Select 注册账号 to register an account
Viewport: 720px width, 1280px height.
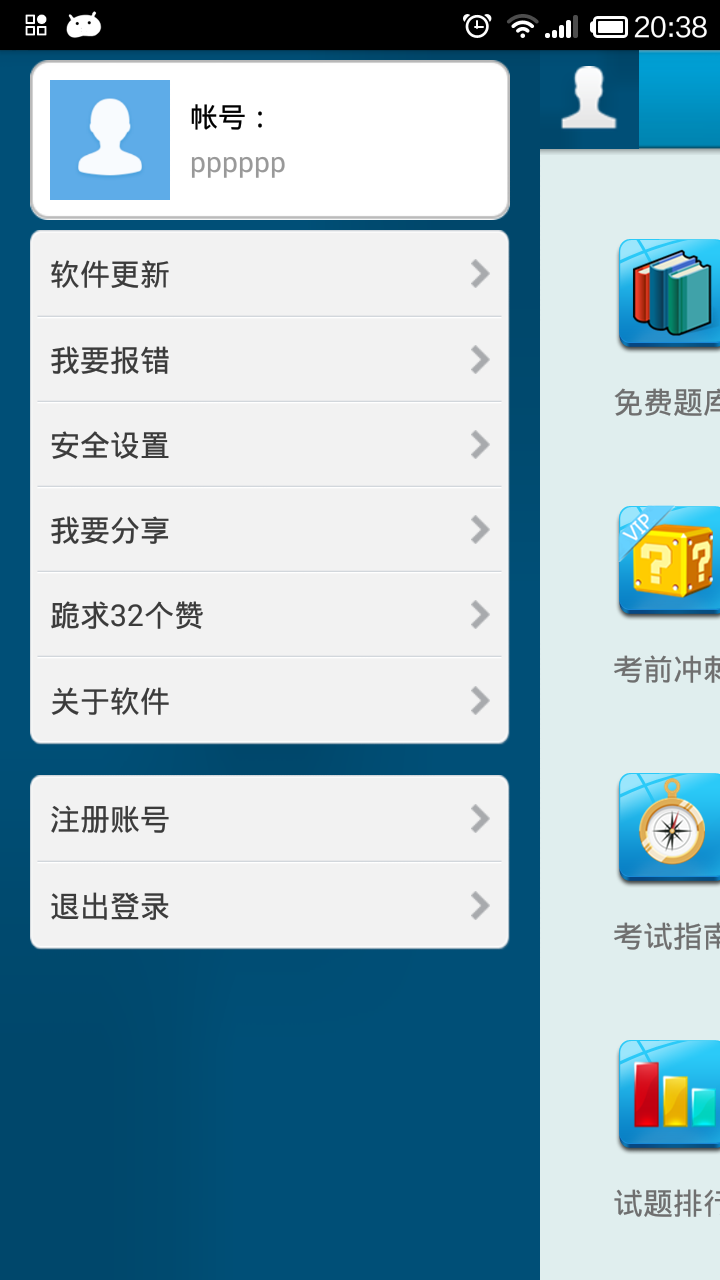(270, 819)
